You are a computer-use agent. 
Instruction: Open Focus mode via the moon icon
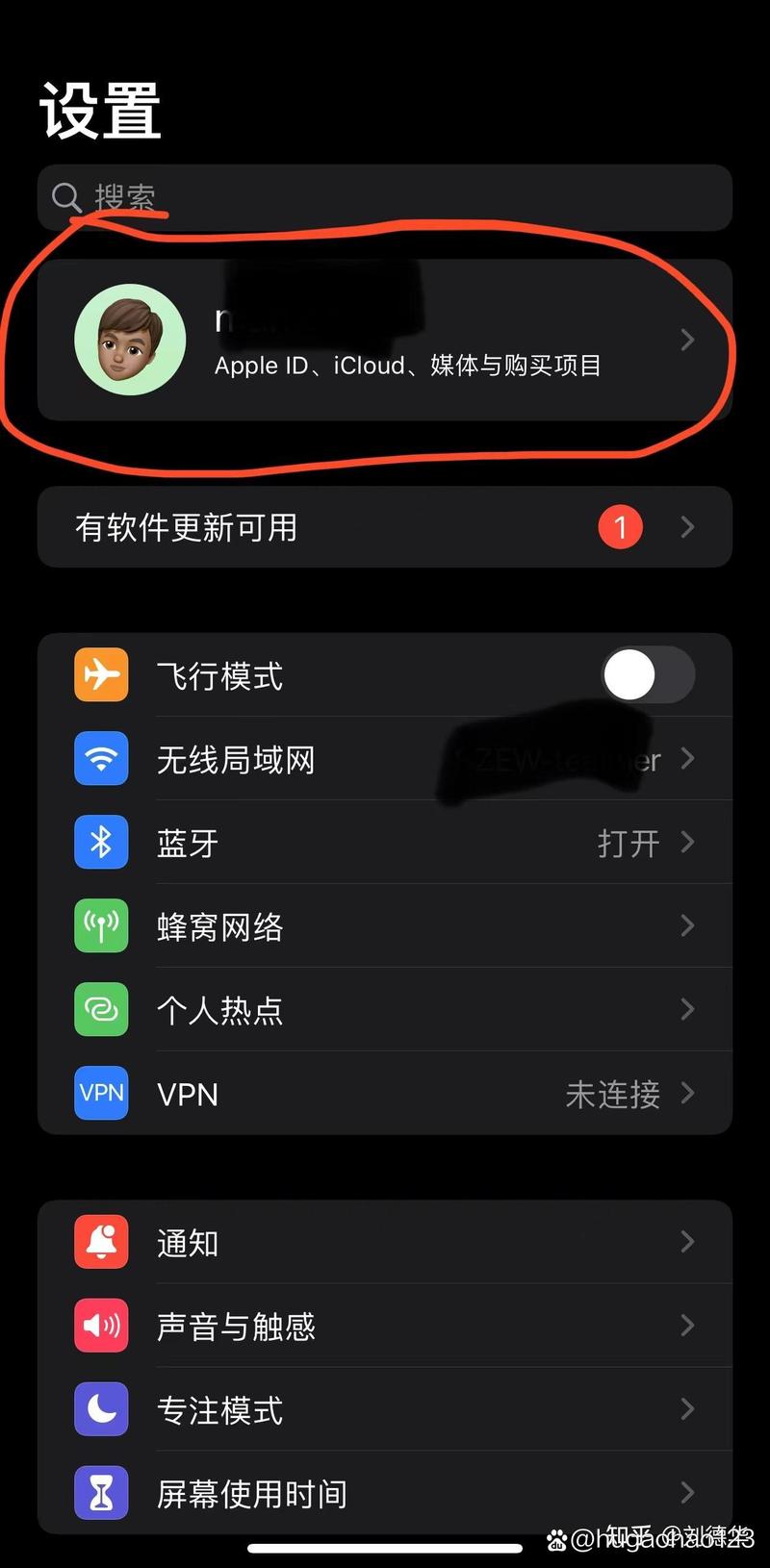(100, 1409)
